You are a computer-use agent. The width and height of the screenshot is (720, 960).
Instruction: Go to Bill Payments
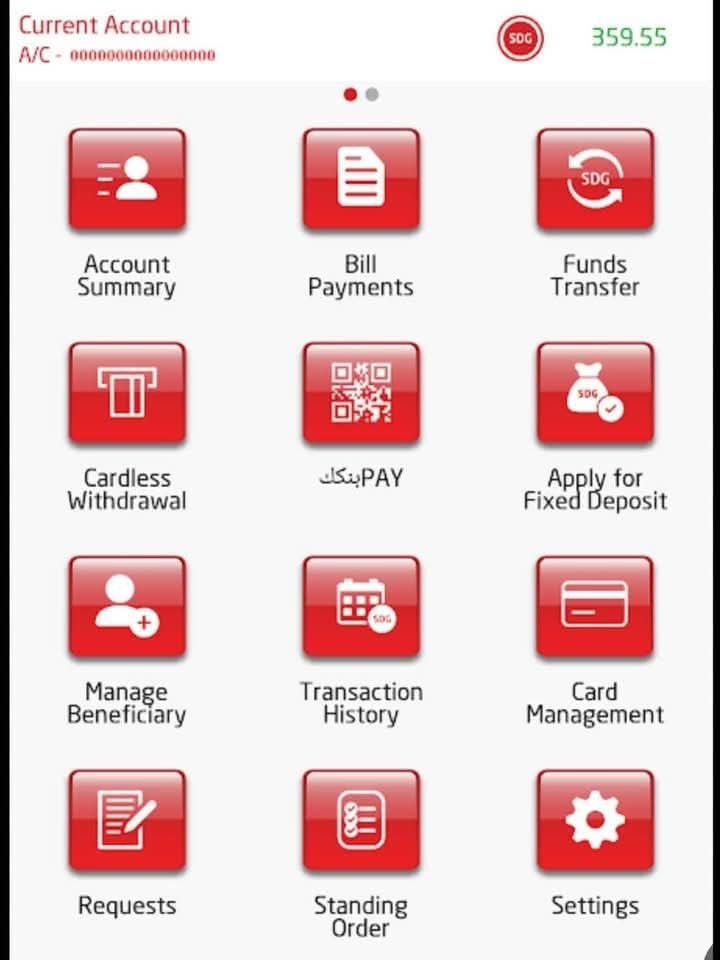coord(361,180)
